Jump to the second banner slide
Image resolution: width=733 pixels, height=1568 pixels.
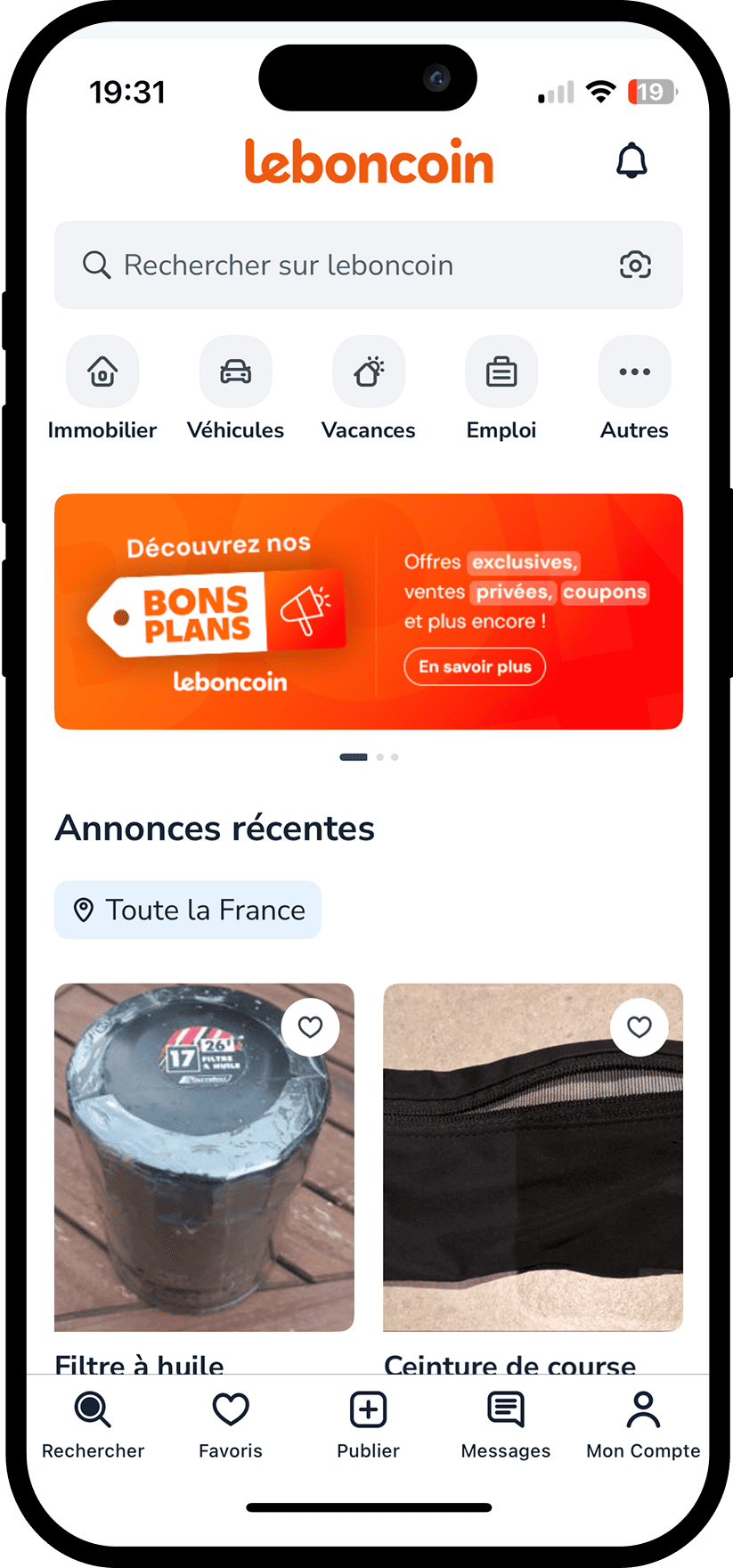(379, 756)
